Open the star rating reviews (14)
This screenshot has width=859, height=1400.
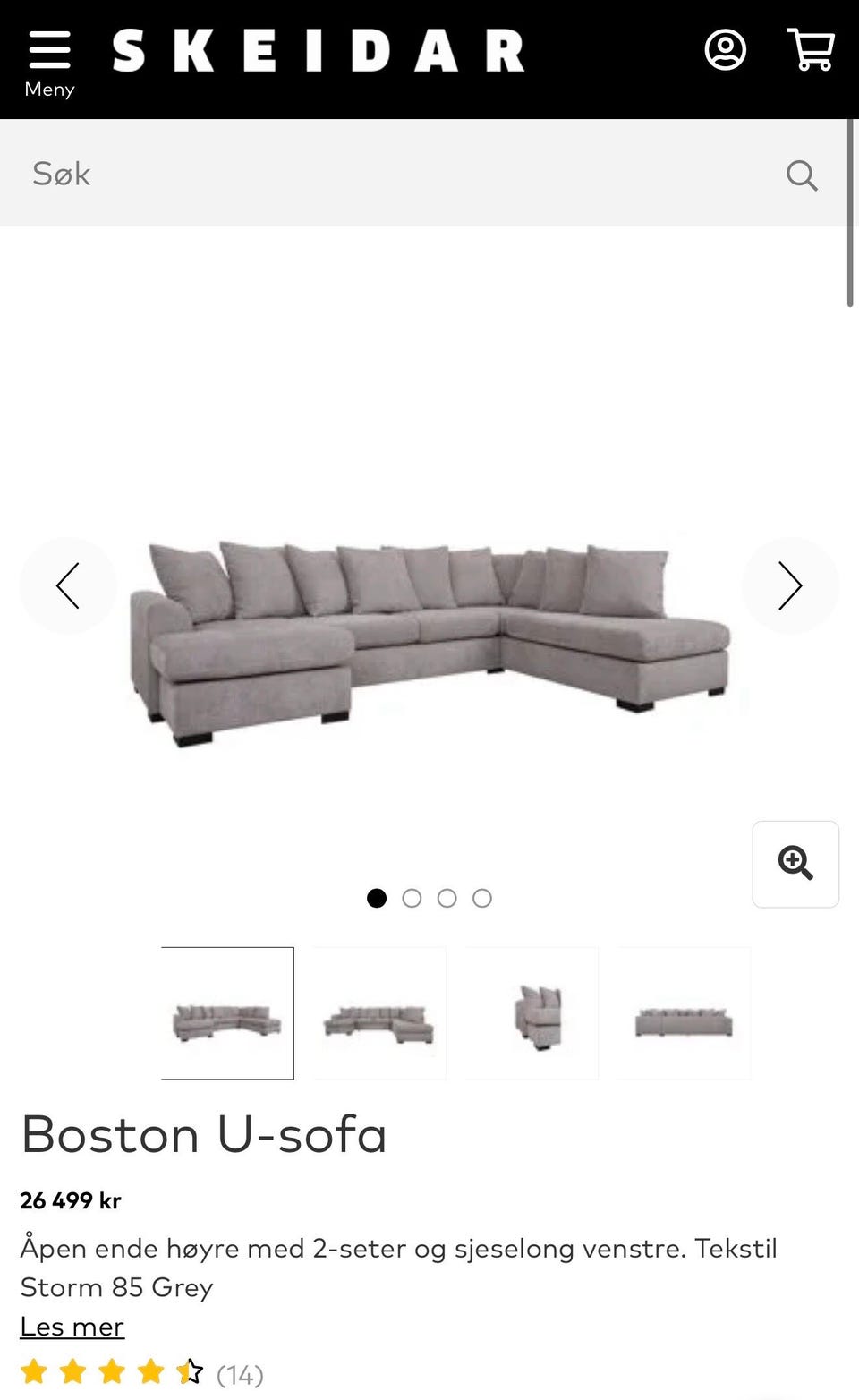pyautogui.click(x=142, y=1373)
